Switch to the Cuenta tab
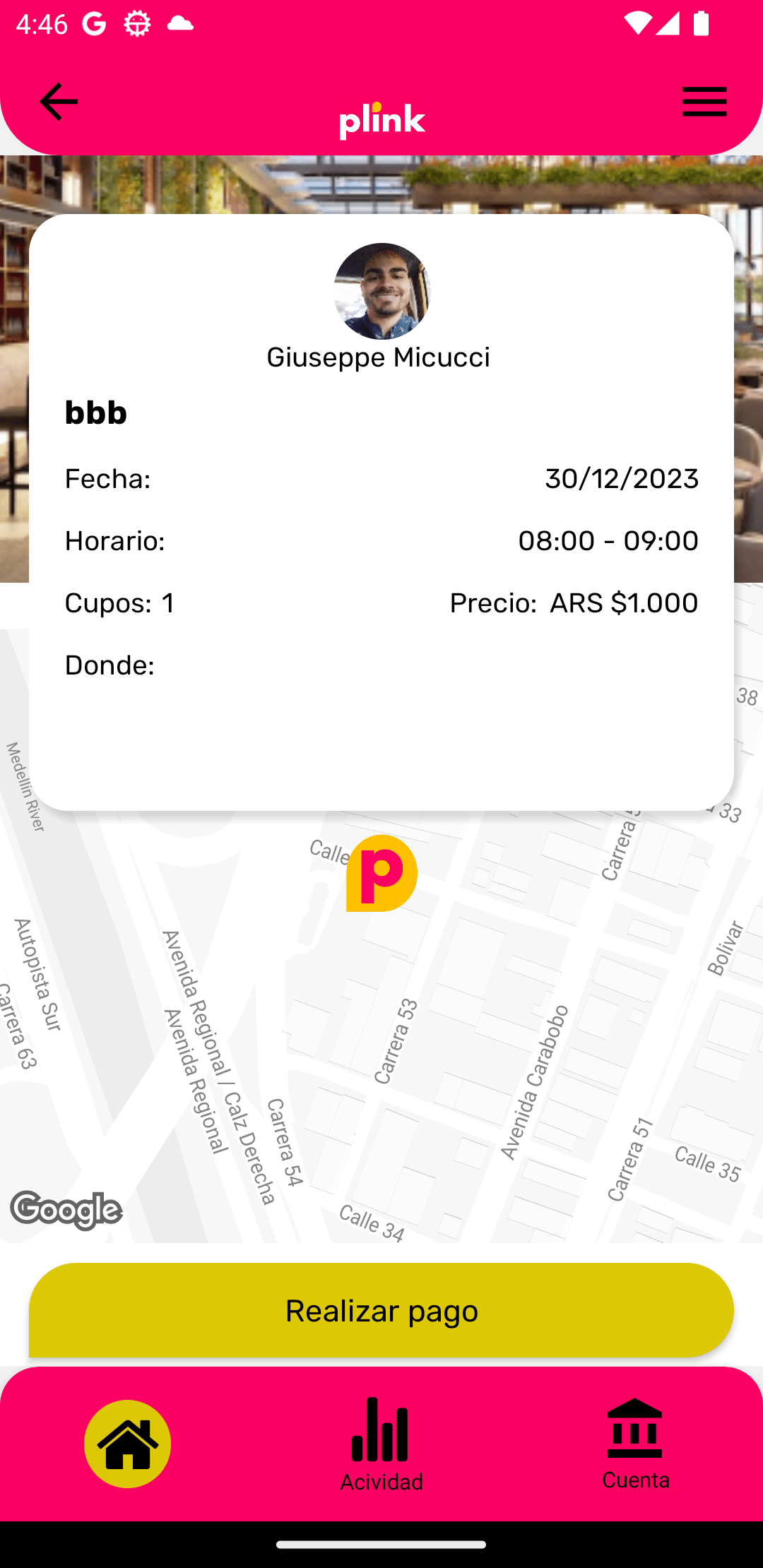 click(635, 1444)
